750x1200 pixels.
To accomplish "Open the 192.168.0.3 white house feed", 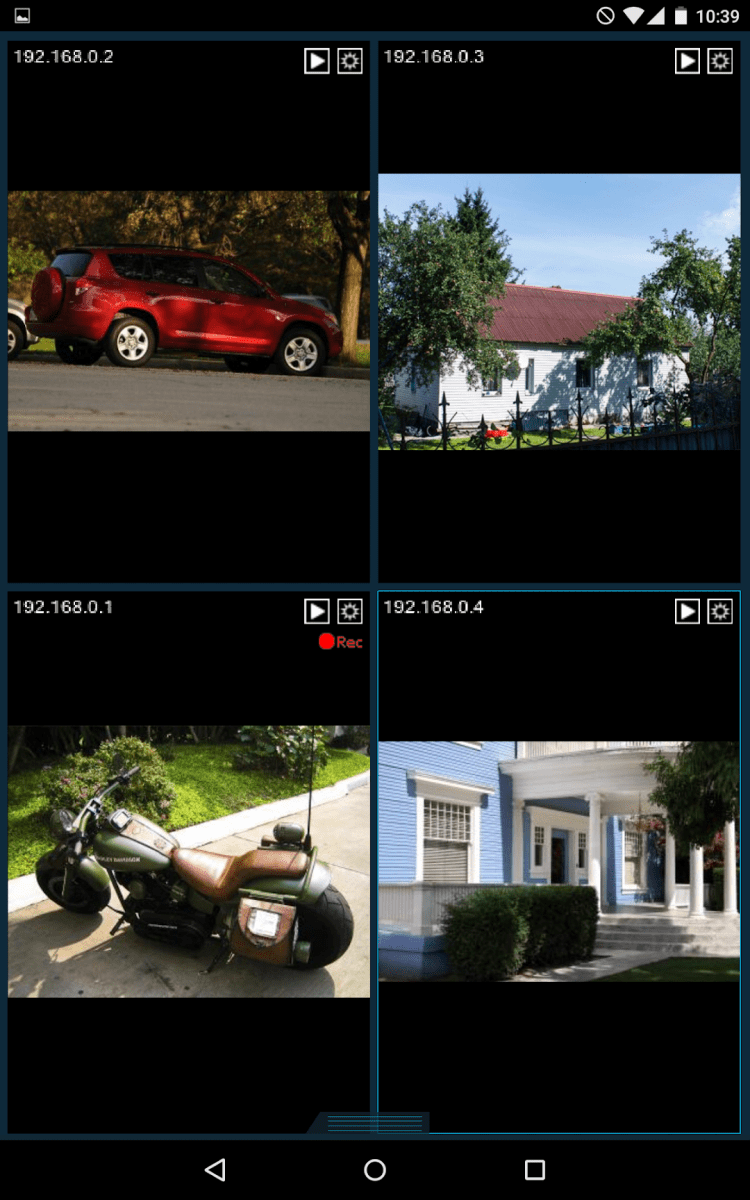I will point(559,312).
